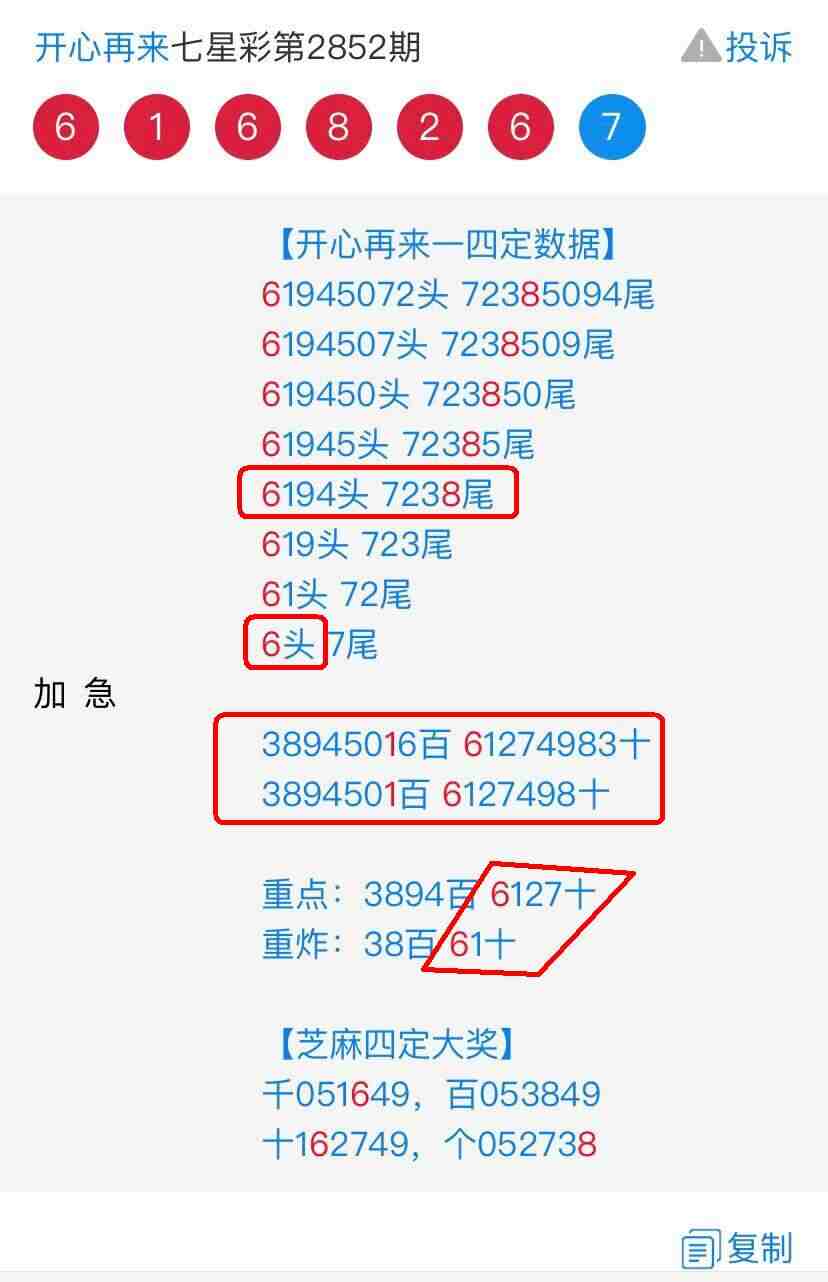Copy the post with 复制
This screenshot has height=1282, width=828.
pos(737,1248)
